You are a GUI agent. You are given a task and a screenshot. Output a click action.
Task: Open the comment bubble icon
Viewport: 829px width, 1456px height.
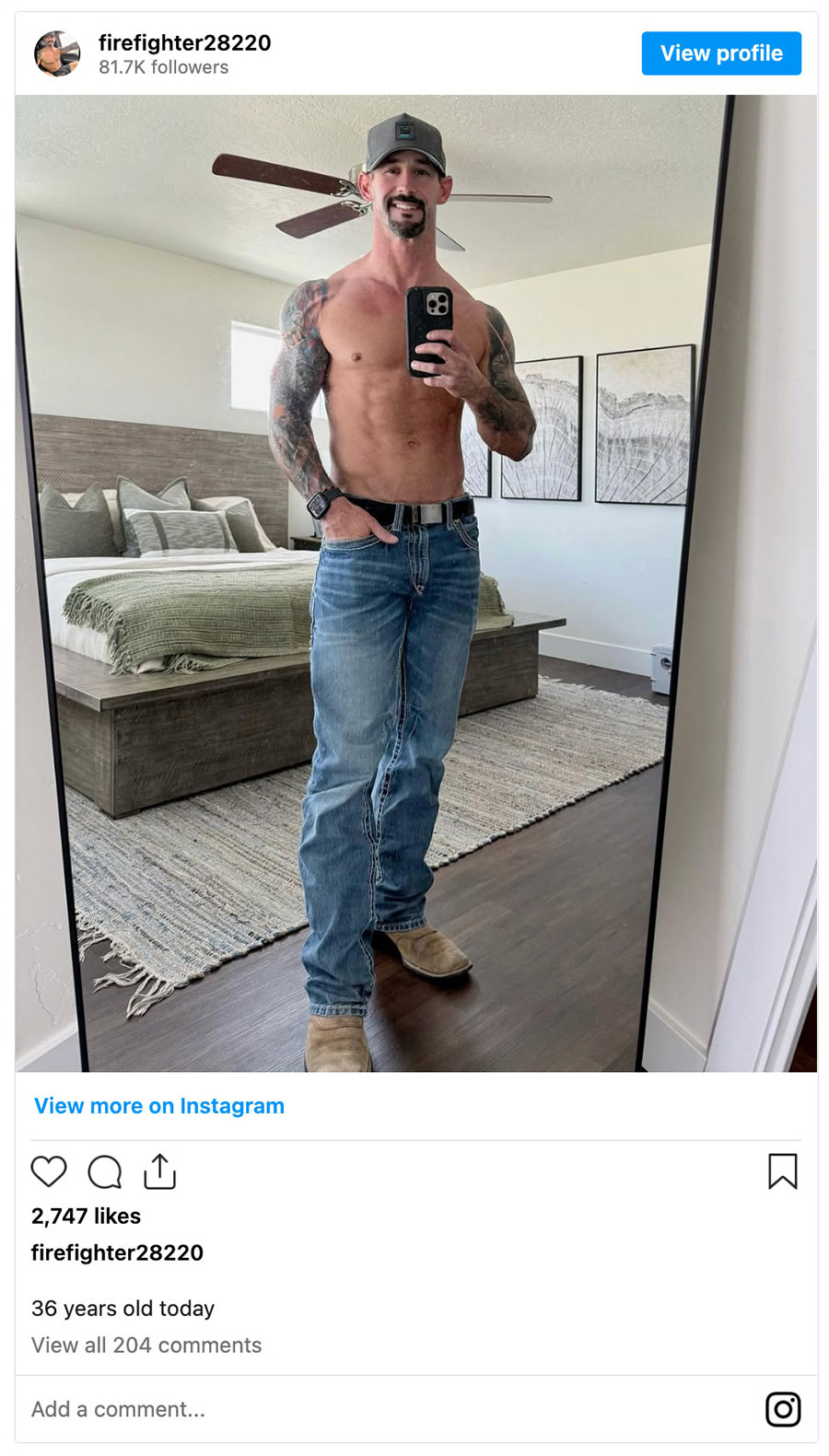[104, 1171]
